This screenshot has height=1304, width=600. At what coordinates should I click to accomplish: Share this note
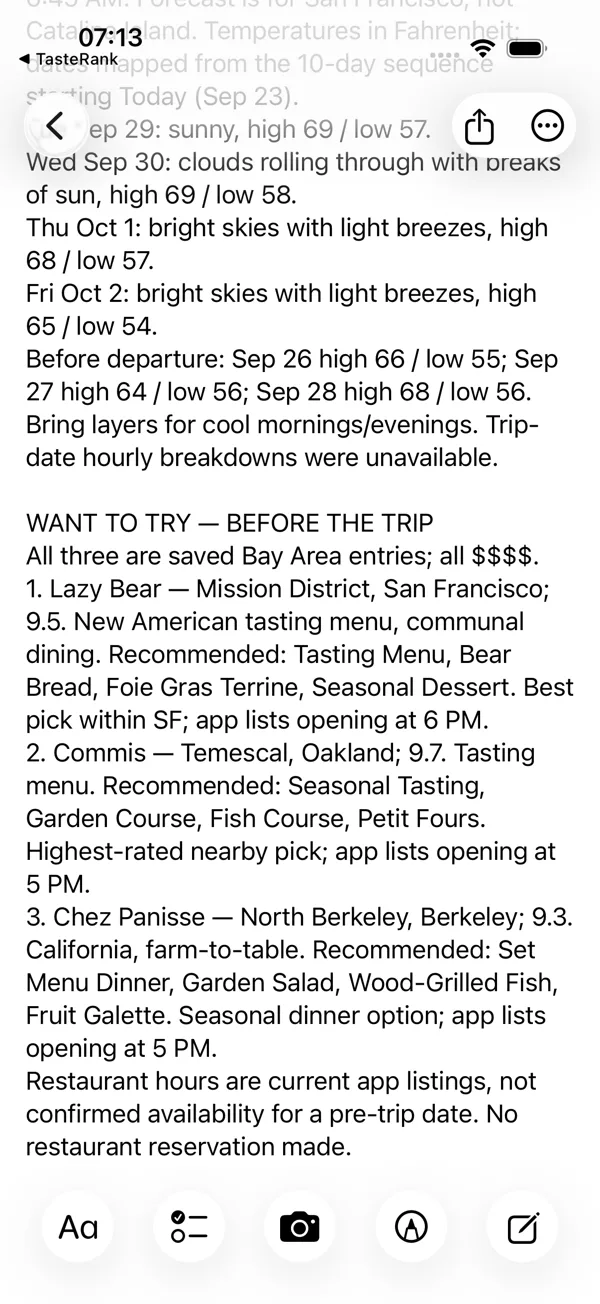479,126
